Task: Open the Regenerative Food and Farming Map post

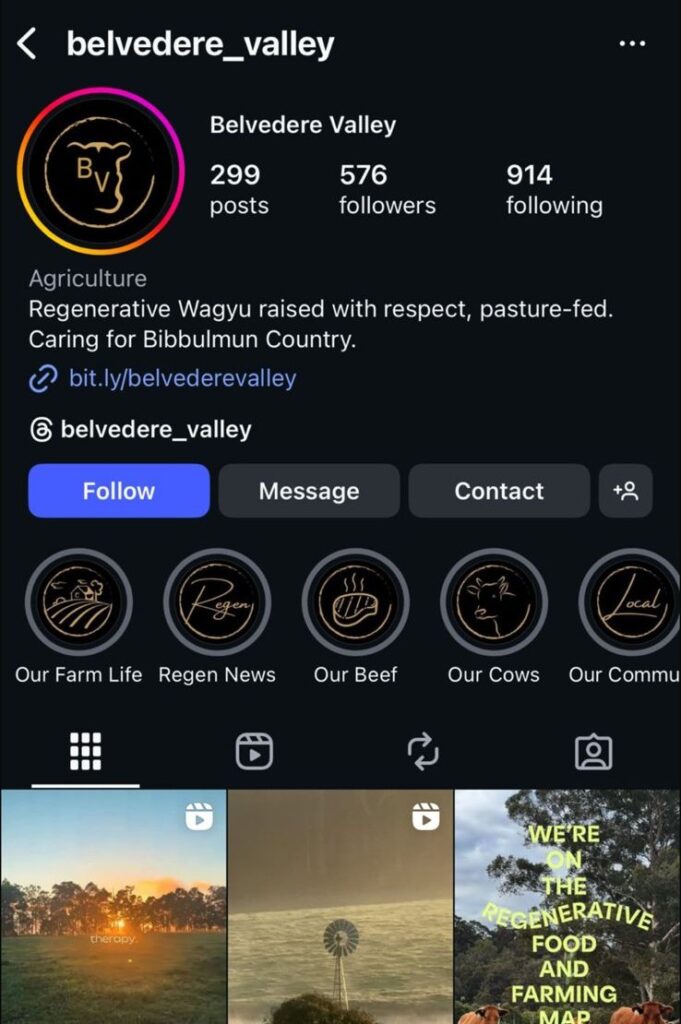Action: coord(567,905)
